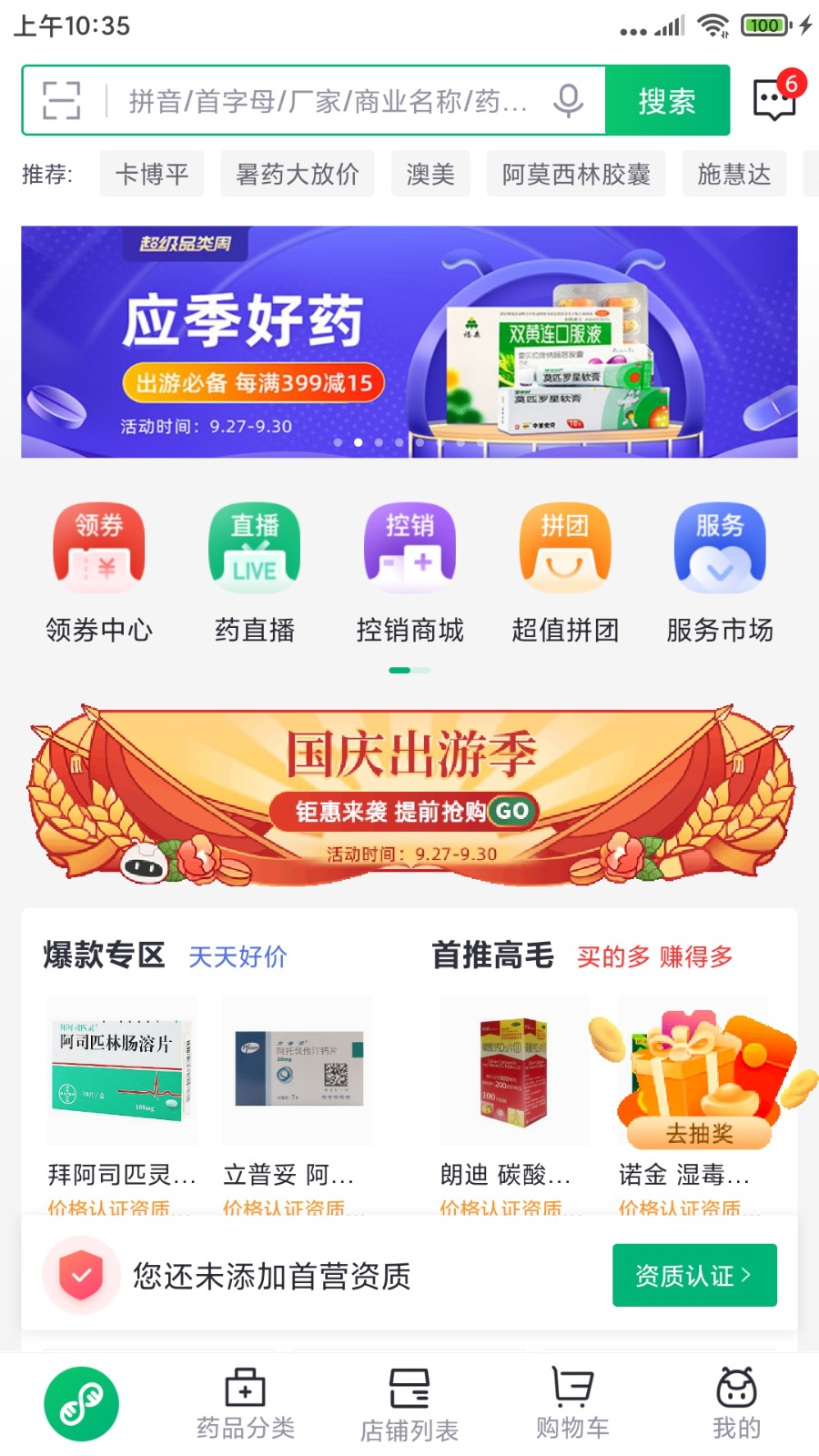This screenshot has width=819, height=1456.
Task: Select the 阿莫西林胶囊 recommended chip
Action: tap(576, 174)
